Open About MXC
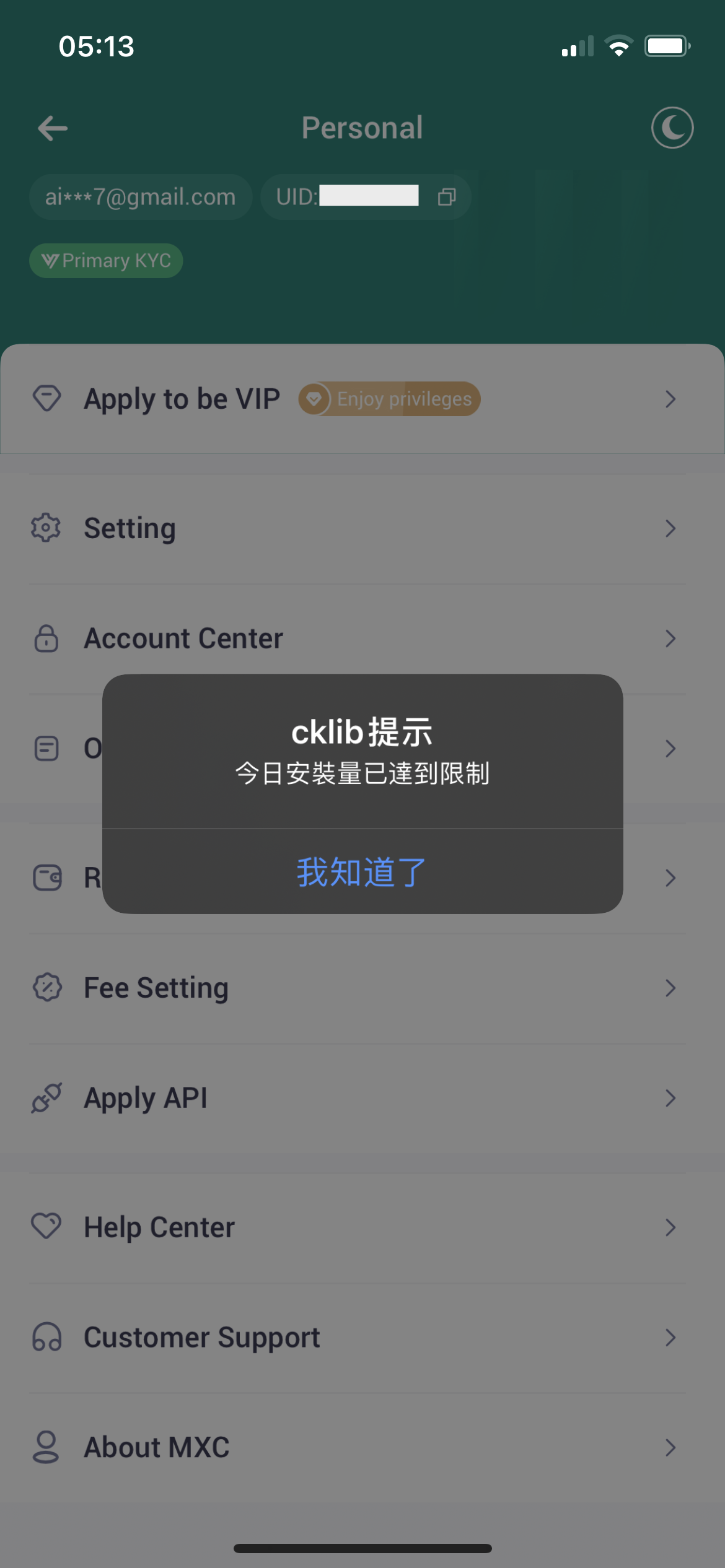The height and width of the screenshot is (1568, 725). click(157, 1448)
